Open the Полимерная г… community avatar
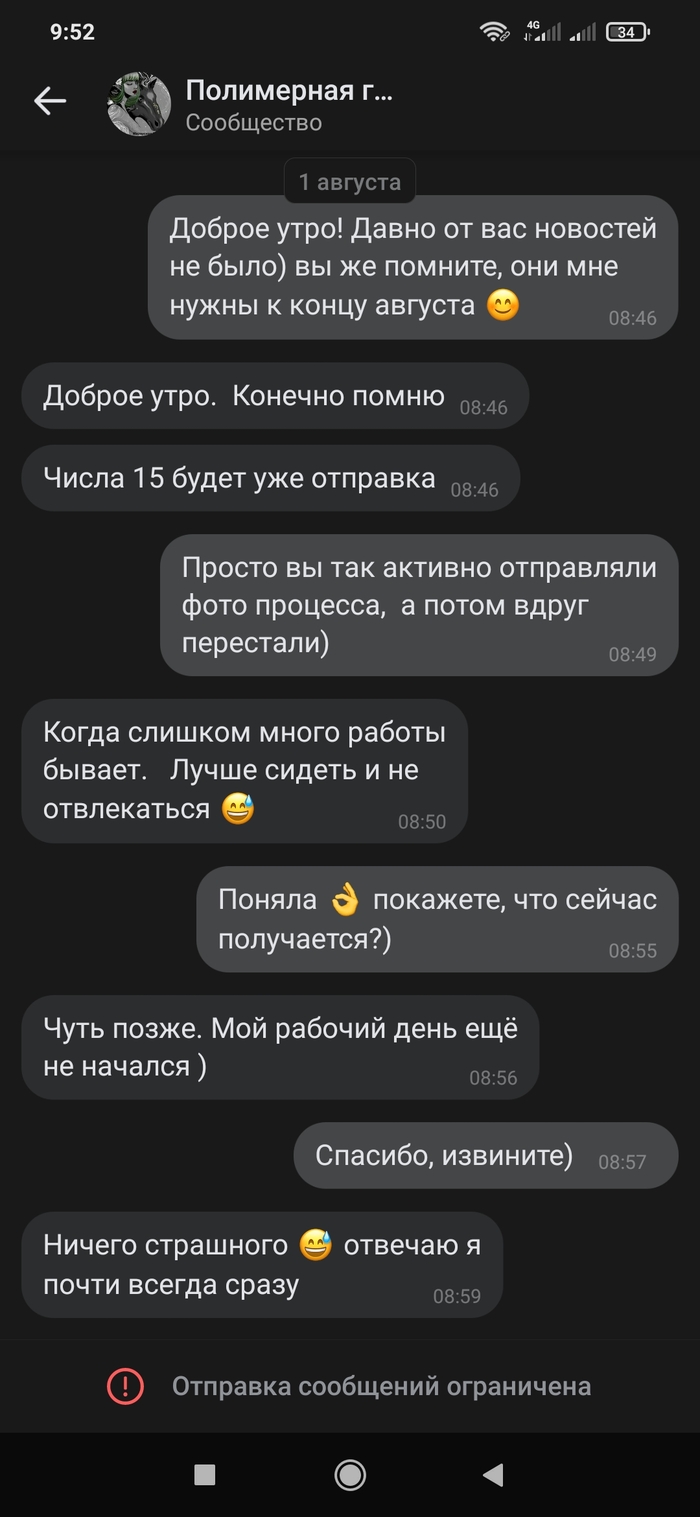This screenshot has height=1517, width=700. pos(139,103)
